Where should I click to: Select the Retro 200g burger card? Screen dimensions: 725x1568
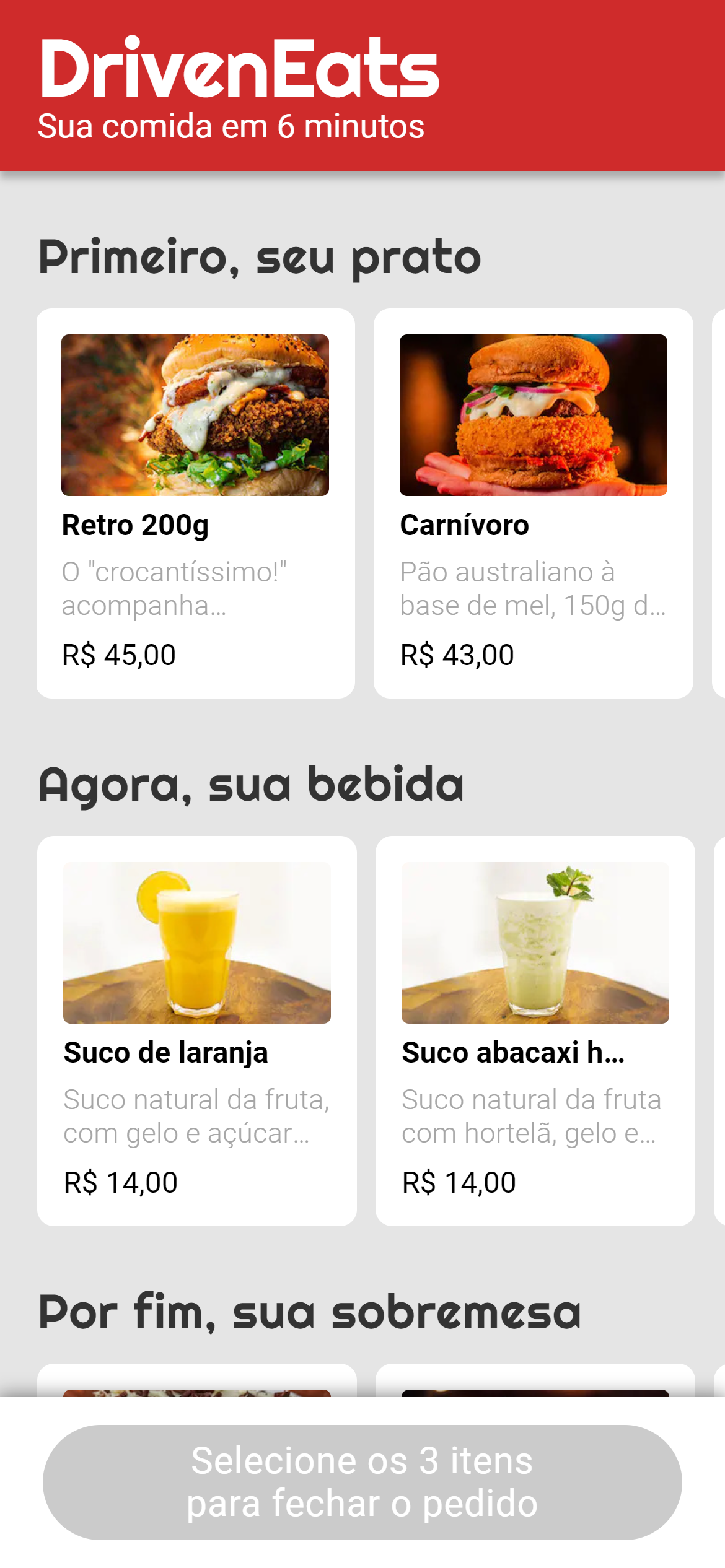(x=196, y=503)
